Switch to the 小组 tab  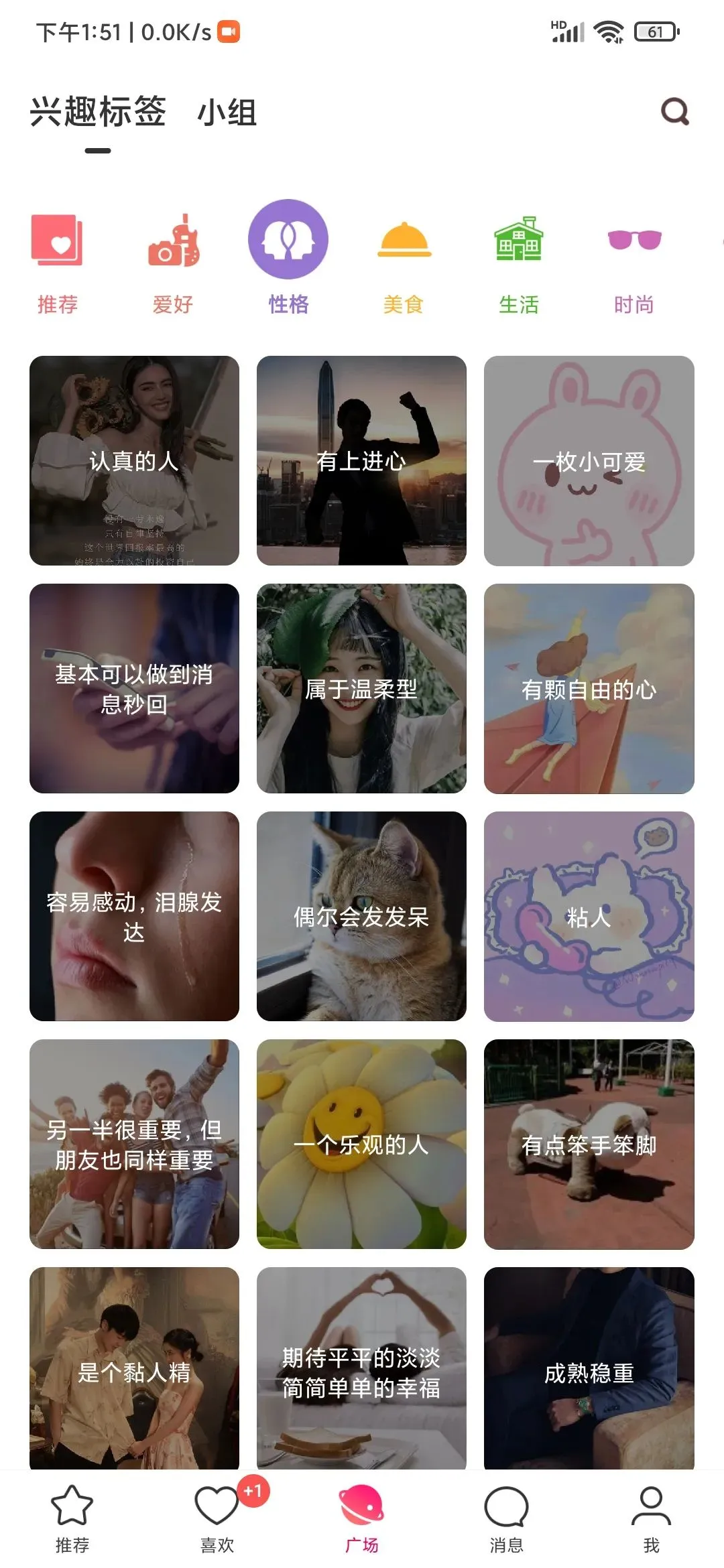click(x=227, y=113)
